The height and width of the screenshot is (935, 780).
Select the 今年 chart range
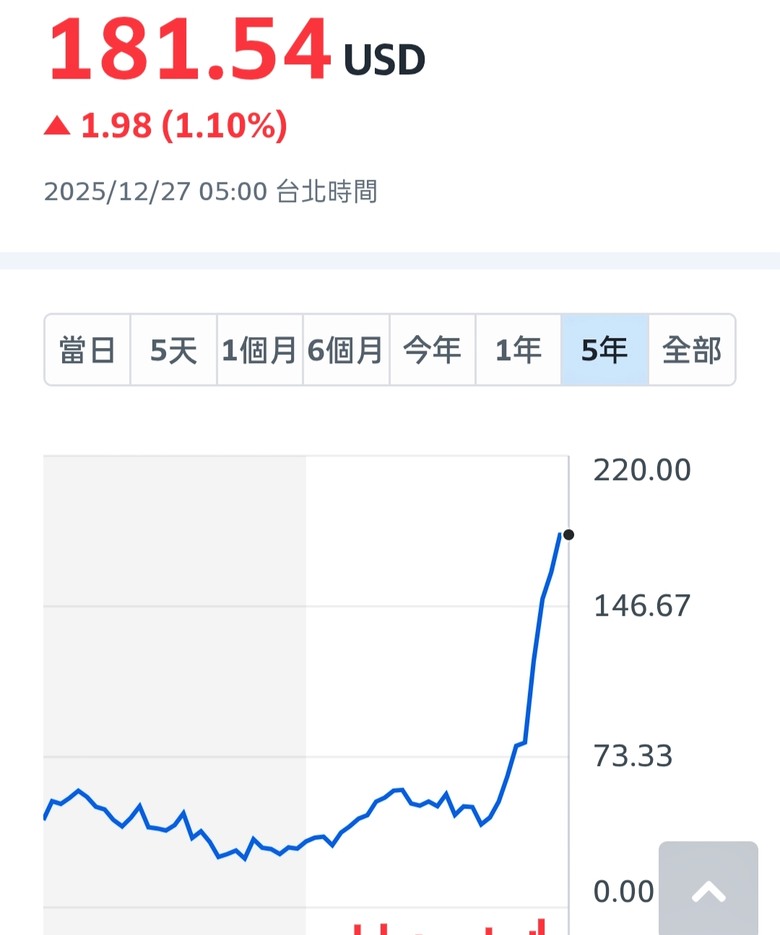(x=432, y=350)
